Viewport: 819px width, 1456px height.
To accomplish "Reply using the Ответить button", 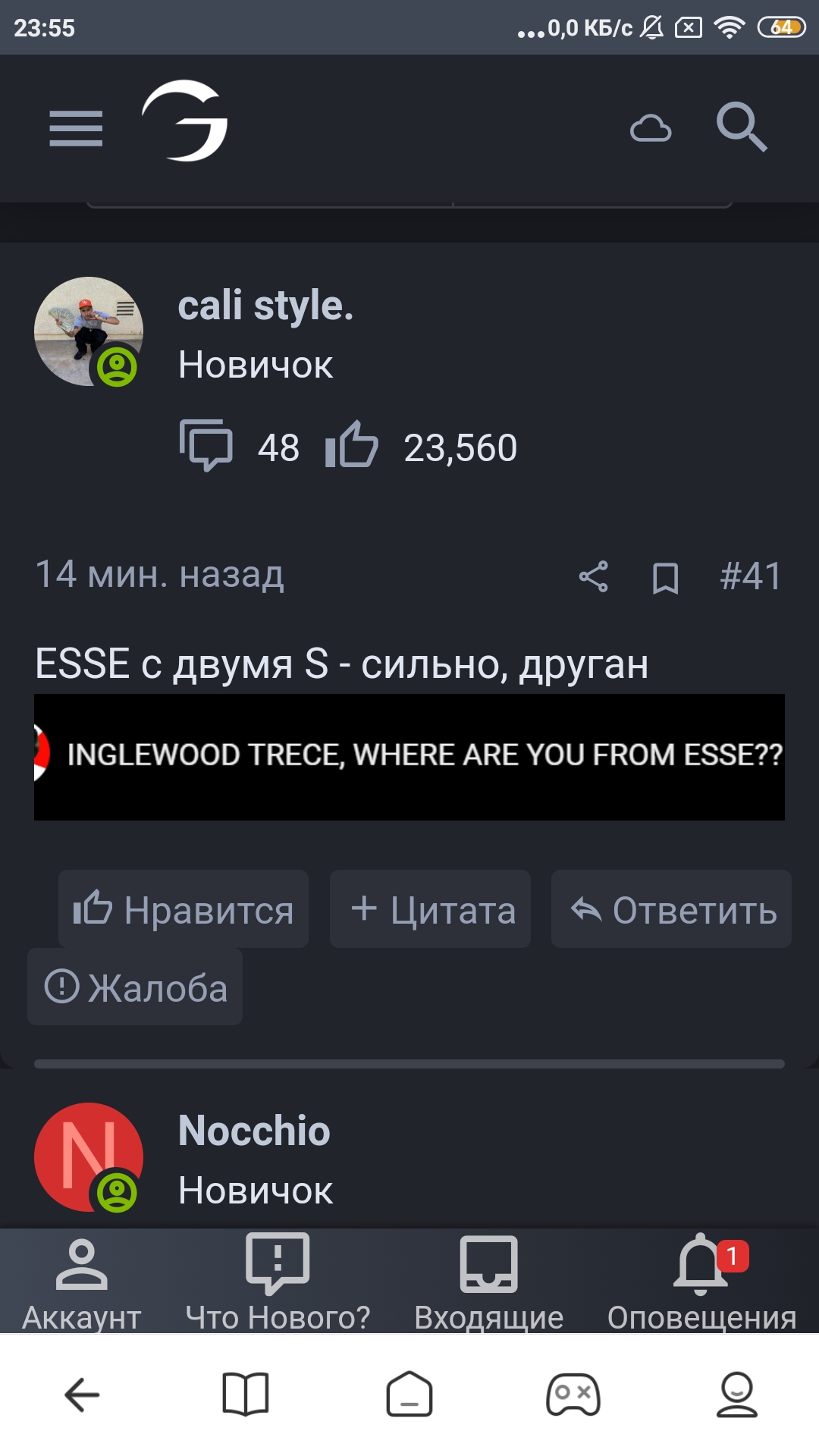I will [672, 909].
